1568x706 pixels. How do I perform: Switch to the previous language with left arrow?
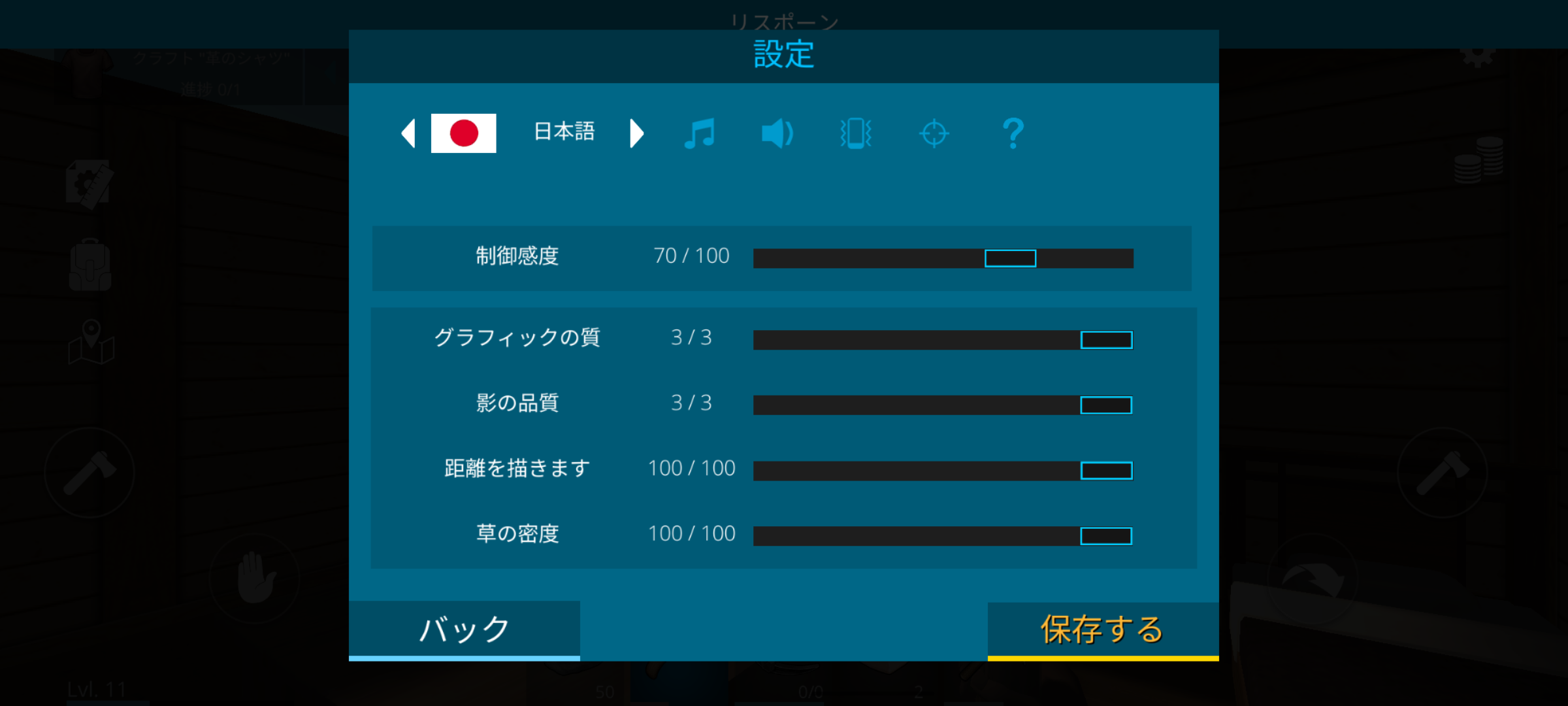coord(408,133)
